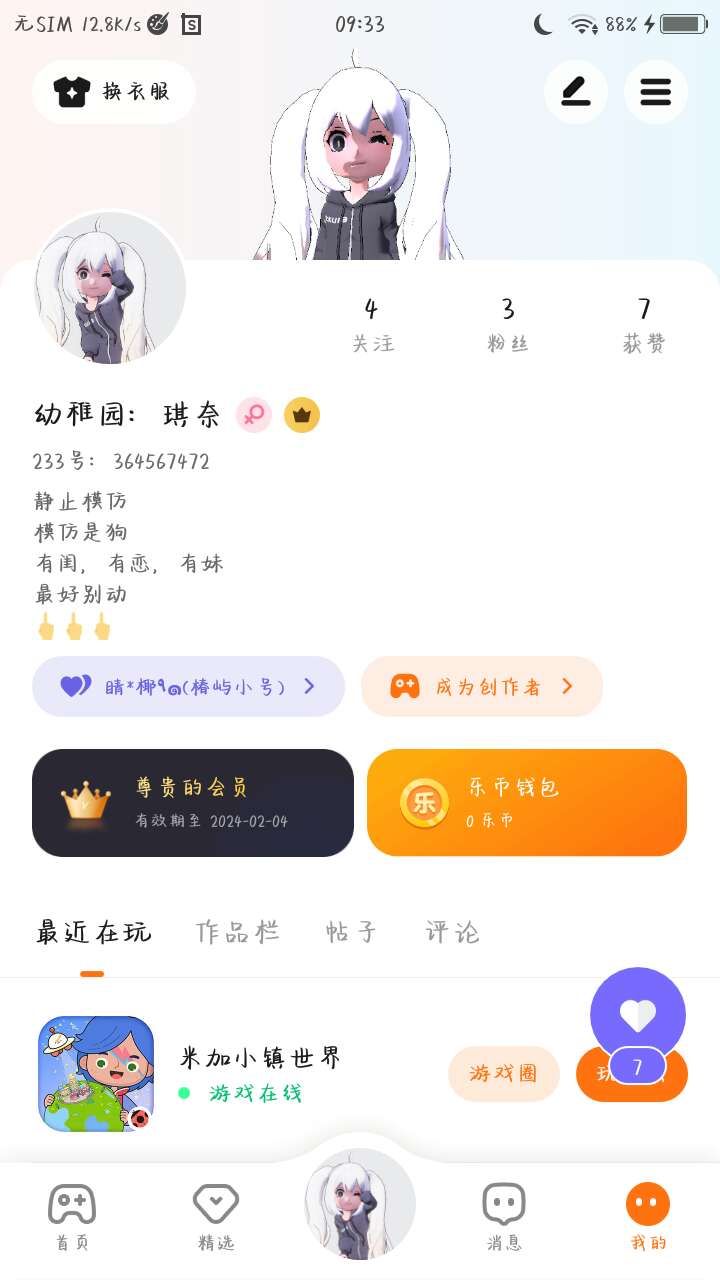View the 获赞 likes count
Image resolution: width=720 pixels, height=1280 pixels.
coord(644,324)
